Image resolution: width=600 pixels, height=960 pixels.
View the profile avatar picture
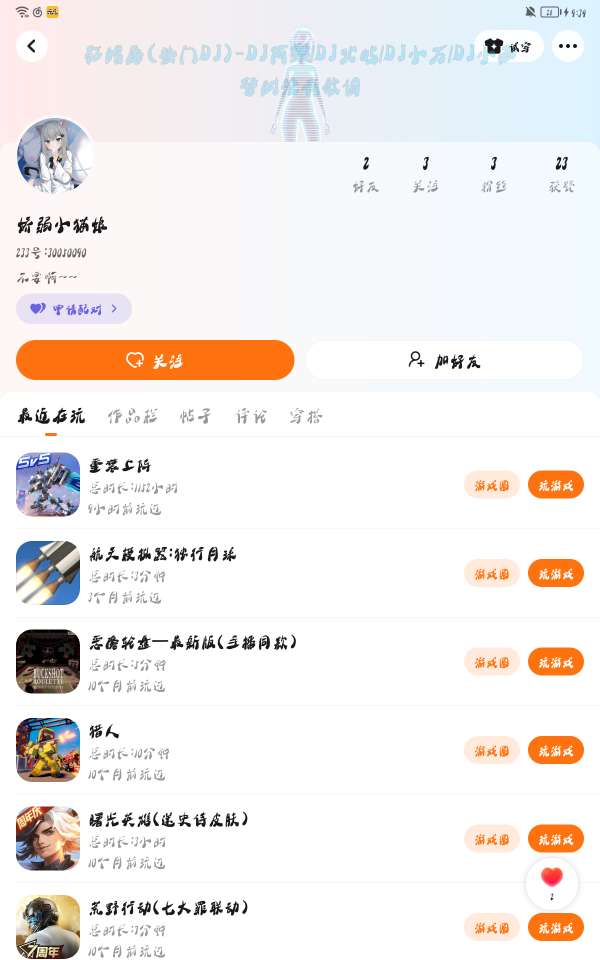tap(55, 156)
